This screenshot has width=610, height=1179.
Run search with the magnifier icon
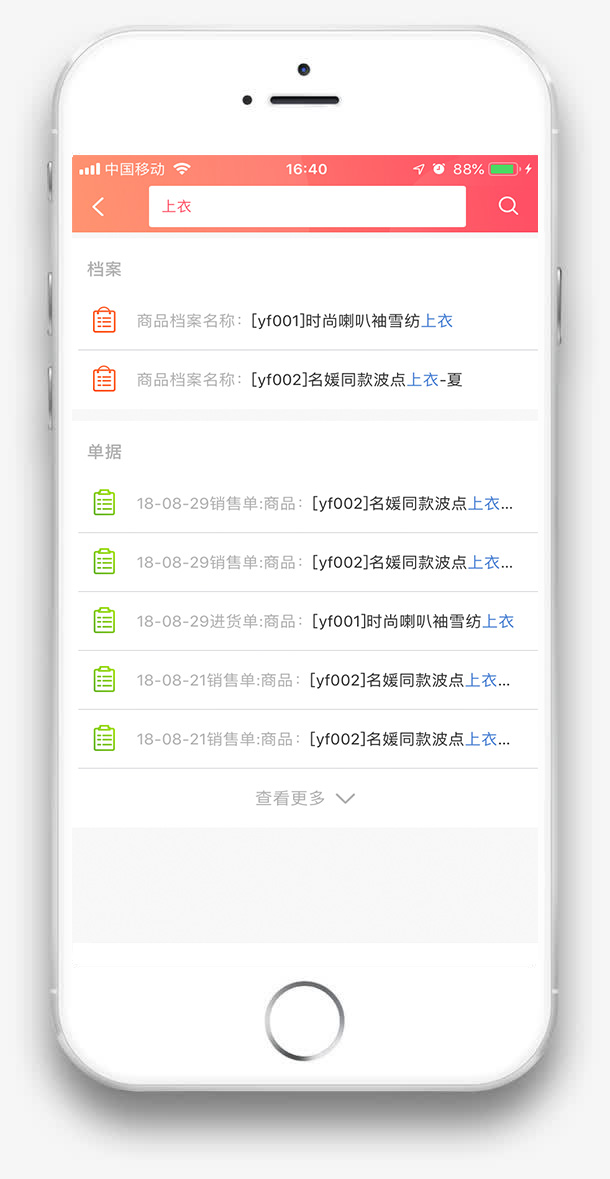[508, 206]
